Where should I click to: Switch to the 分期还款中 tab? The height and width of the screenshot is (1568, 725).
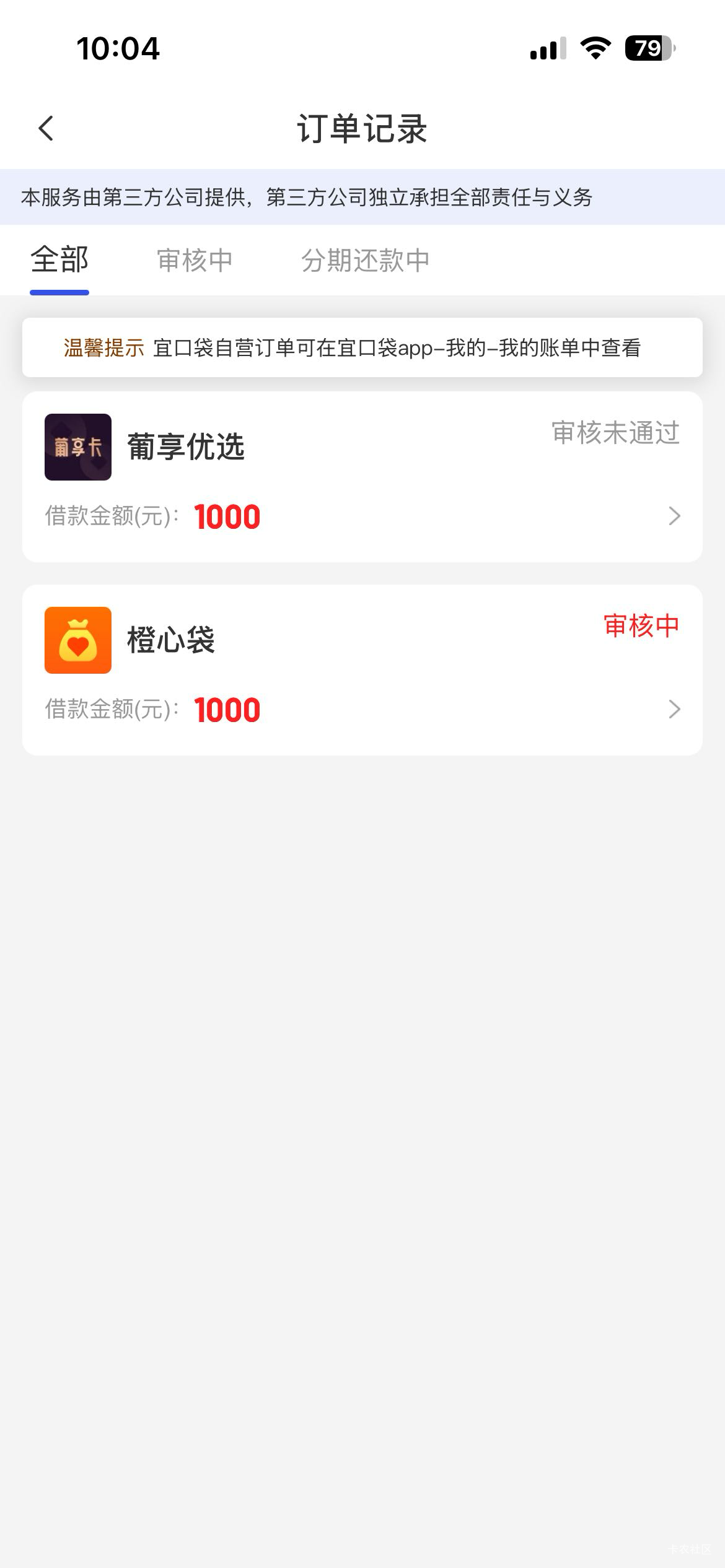point(365,260)
